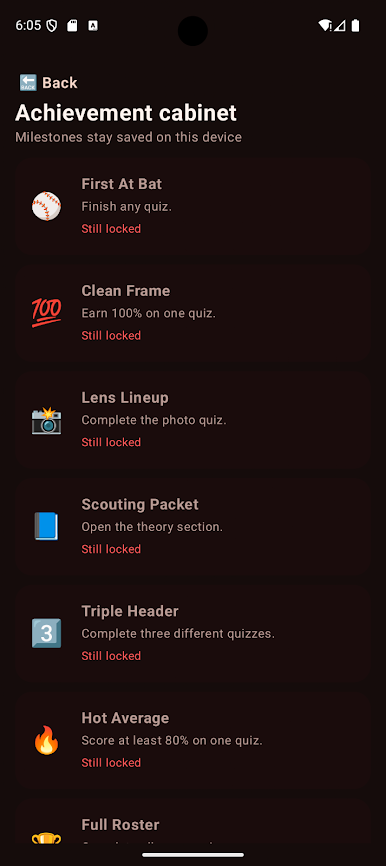Go back using the Back button
Image resolution: width=386 pixels, height=866 pixels.
[49, 83]
